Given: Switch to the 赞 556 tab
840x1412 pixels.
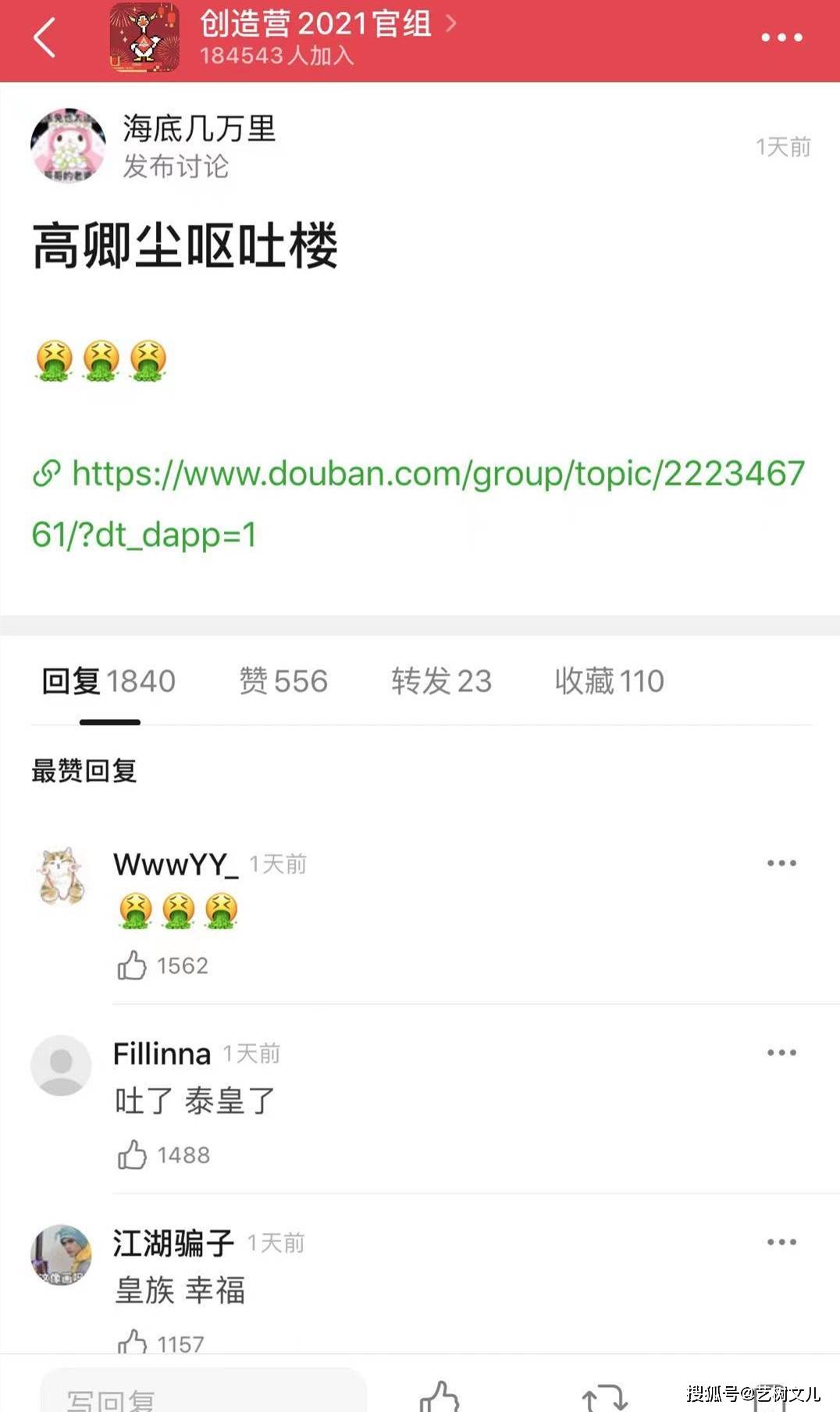Looking at the screenshot, I should (283, 681).
